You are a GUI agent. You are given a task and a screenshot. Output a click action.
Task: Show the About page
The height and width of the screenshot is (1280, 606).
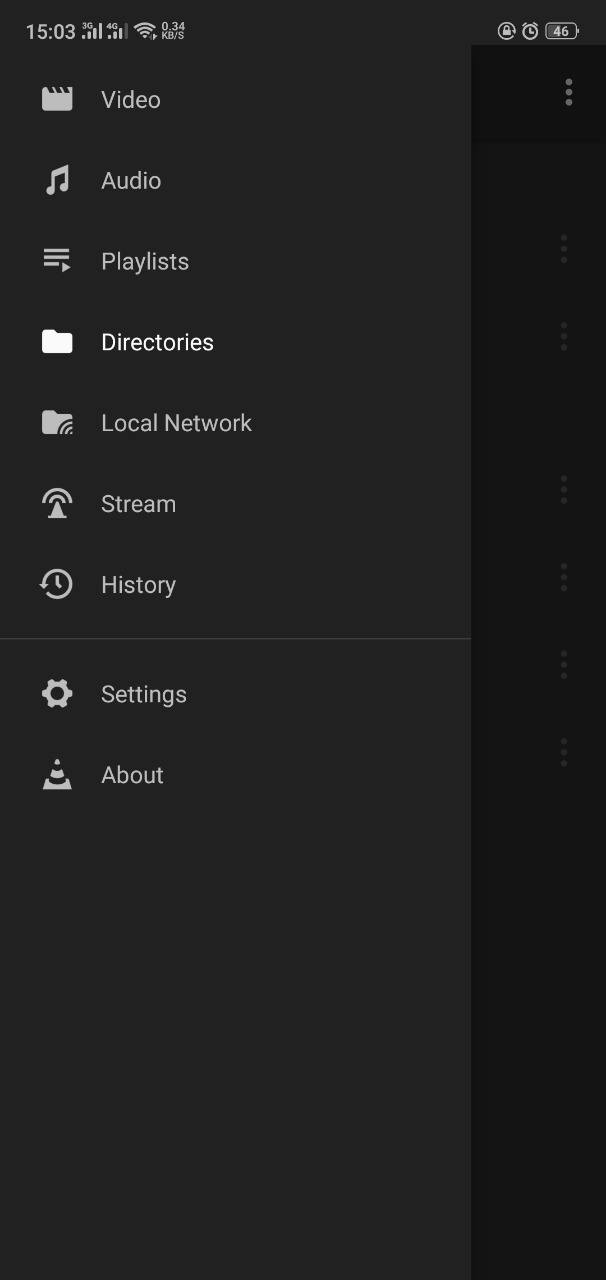pos(132,776)
